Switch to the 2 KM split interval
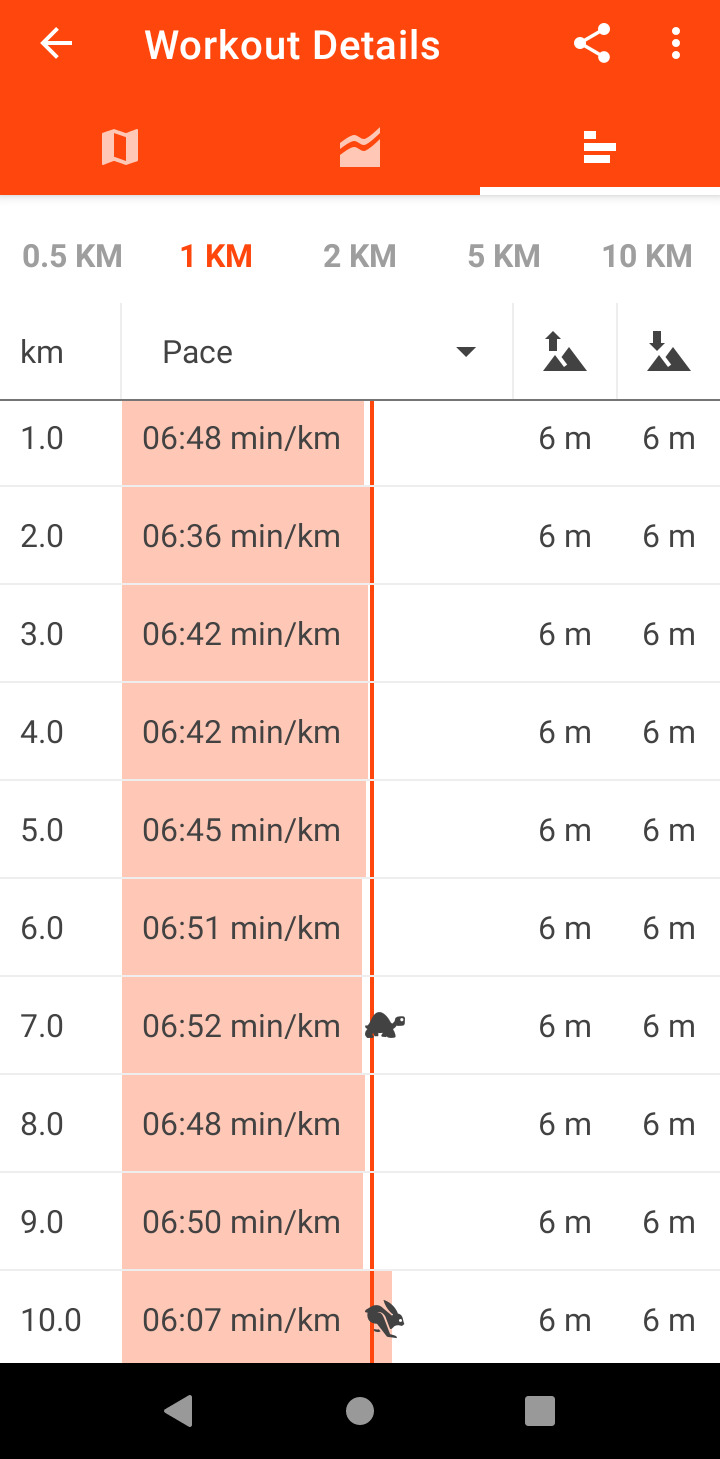 click(360, 256)
